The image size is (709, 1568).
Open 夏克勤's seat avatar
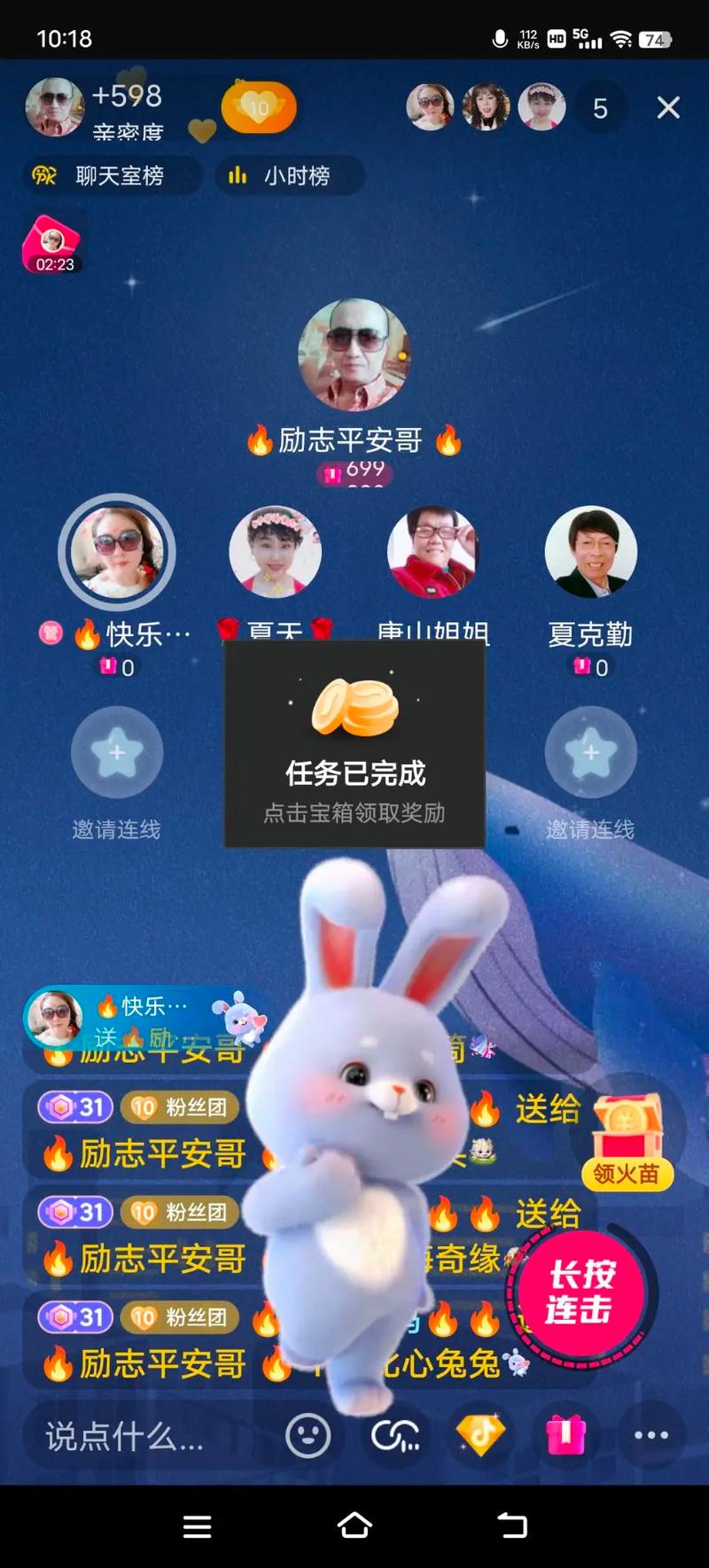[x=590, y=552]
